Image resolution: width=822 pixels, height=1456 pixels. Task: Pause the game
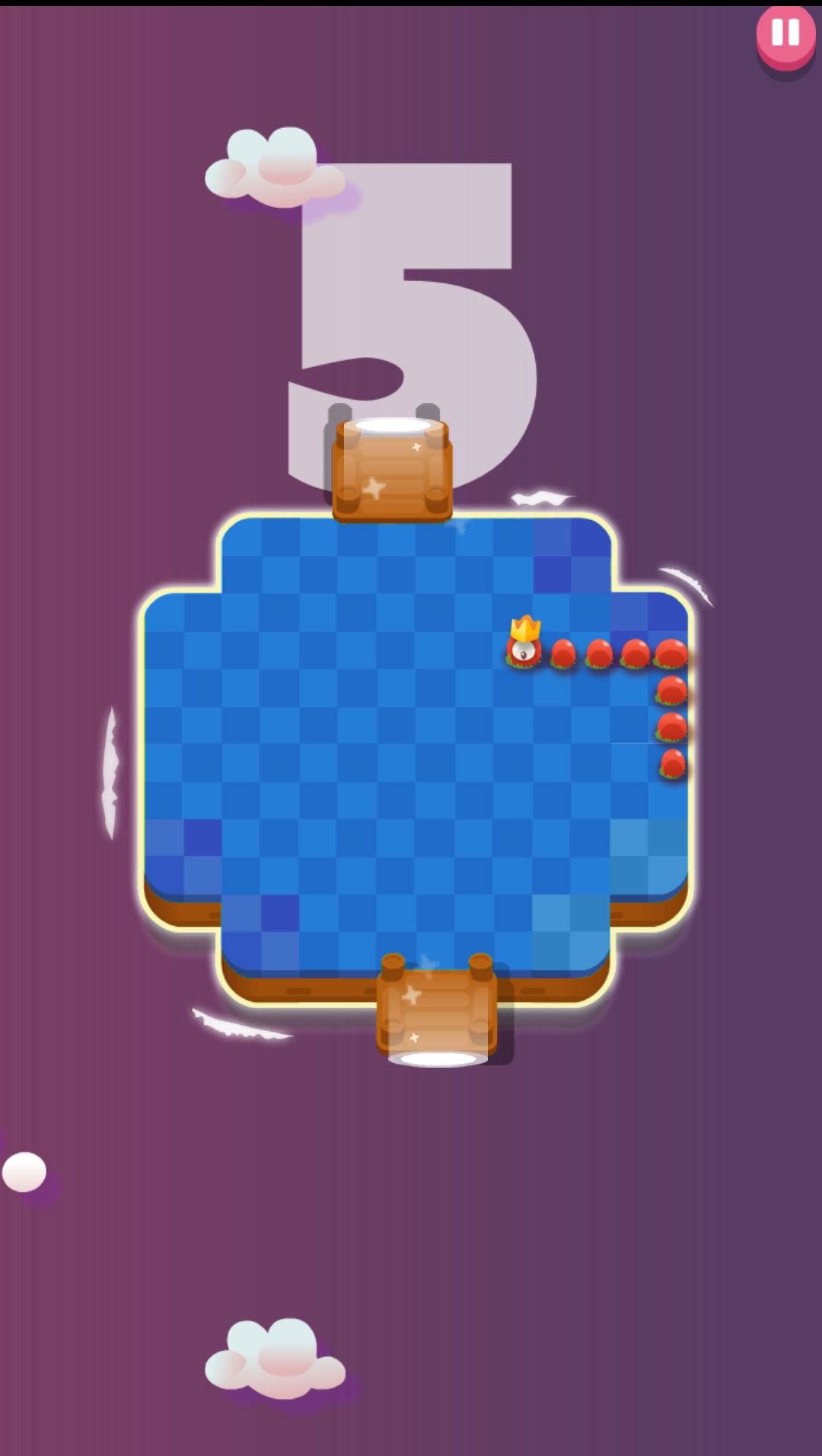(x=785, y=34)
